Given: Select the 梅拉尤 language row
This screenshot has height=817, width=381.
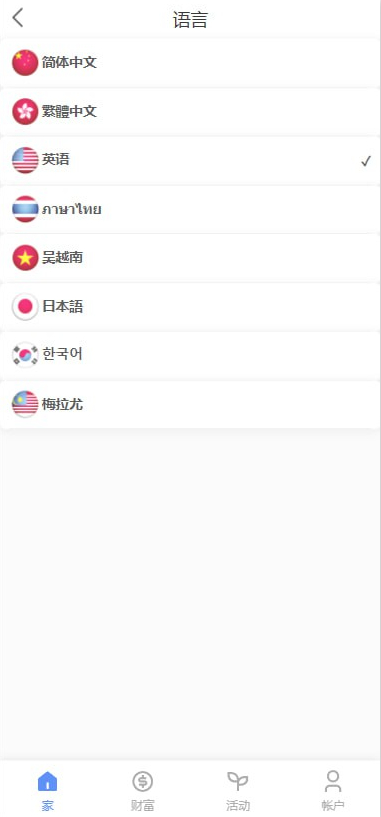Looking at the screenshot, I should tap(190, 404).
